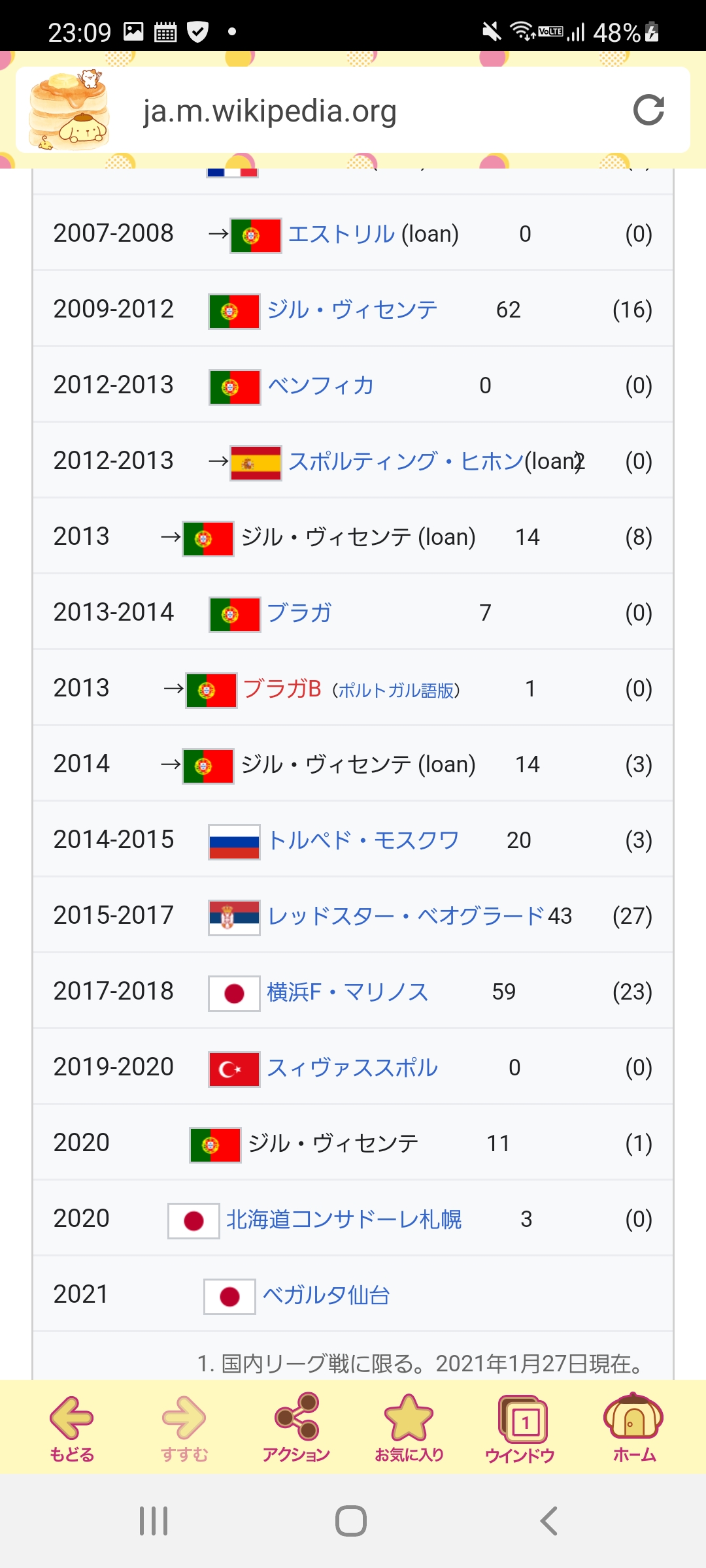
Task: Open the ウインドウ tab switcher
Action: [520, 1428]
